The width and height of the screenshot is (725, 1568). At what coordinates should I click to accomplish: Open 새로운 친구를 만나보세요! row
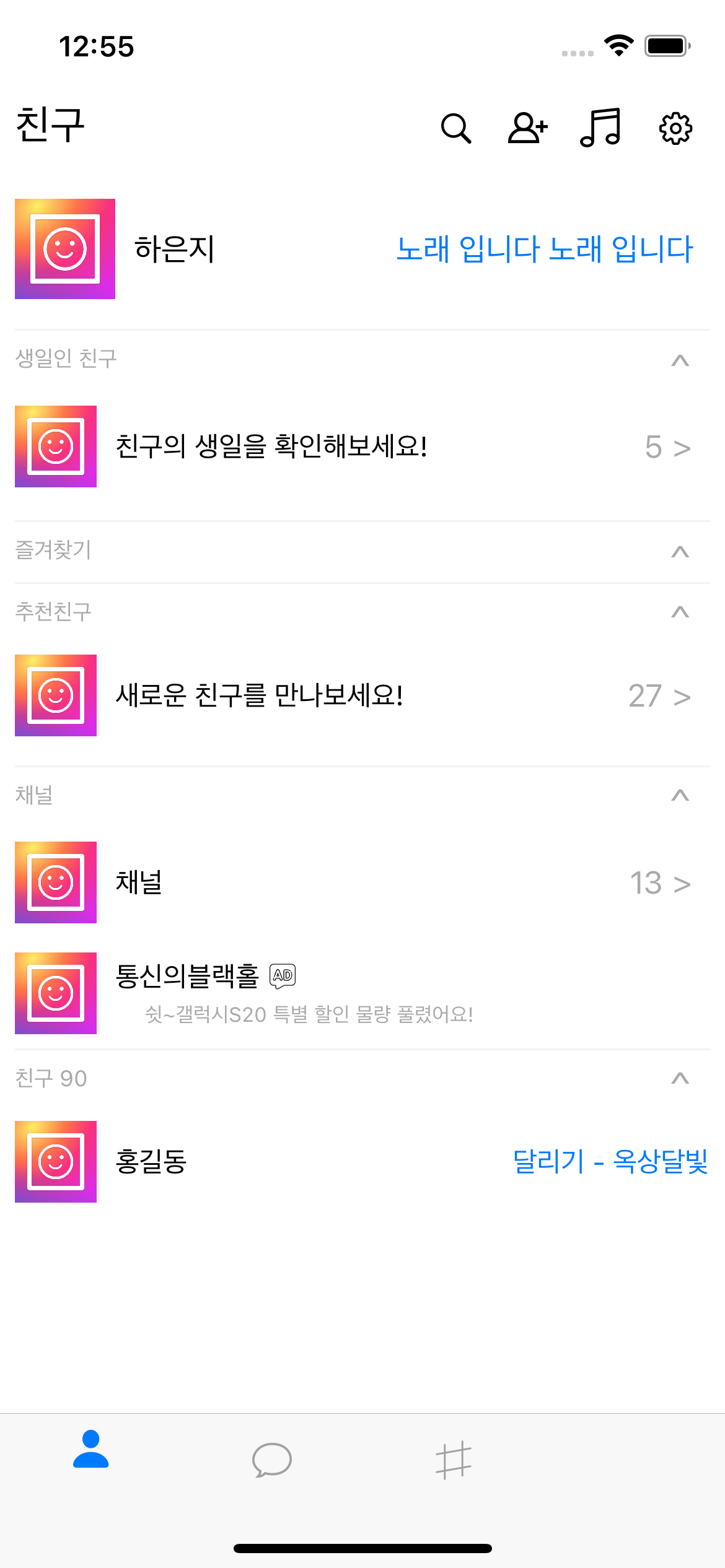tap(260, 695)
